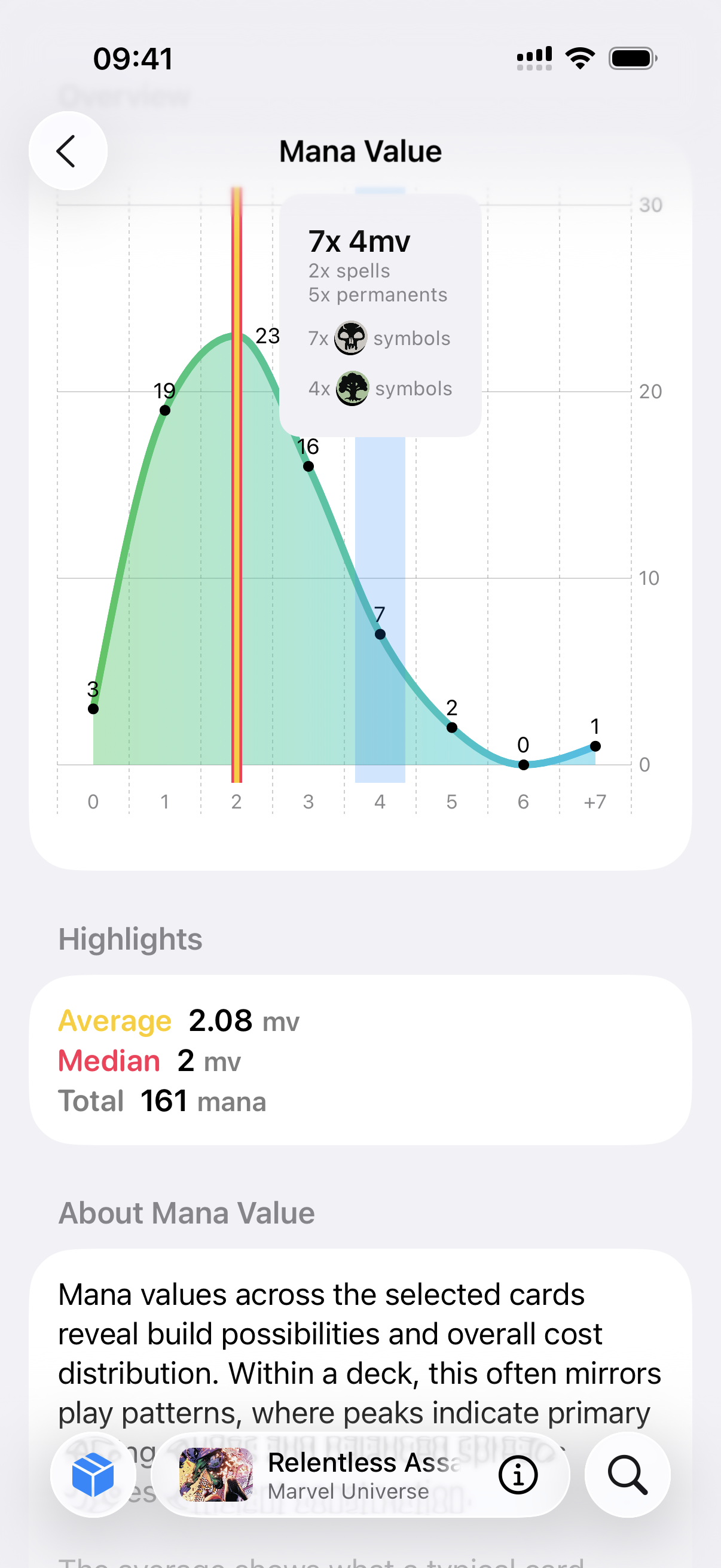The width and height of the screenshot is (721, 1568).
Task: Go back from Mana Value screen
Action: 68,151
